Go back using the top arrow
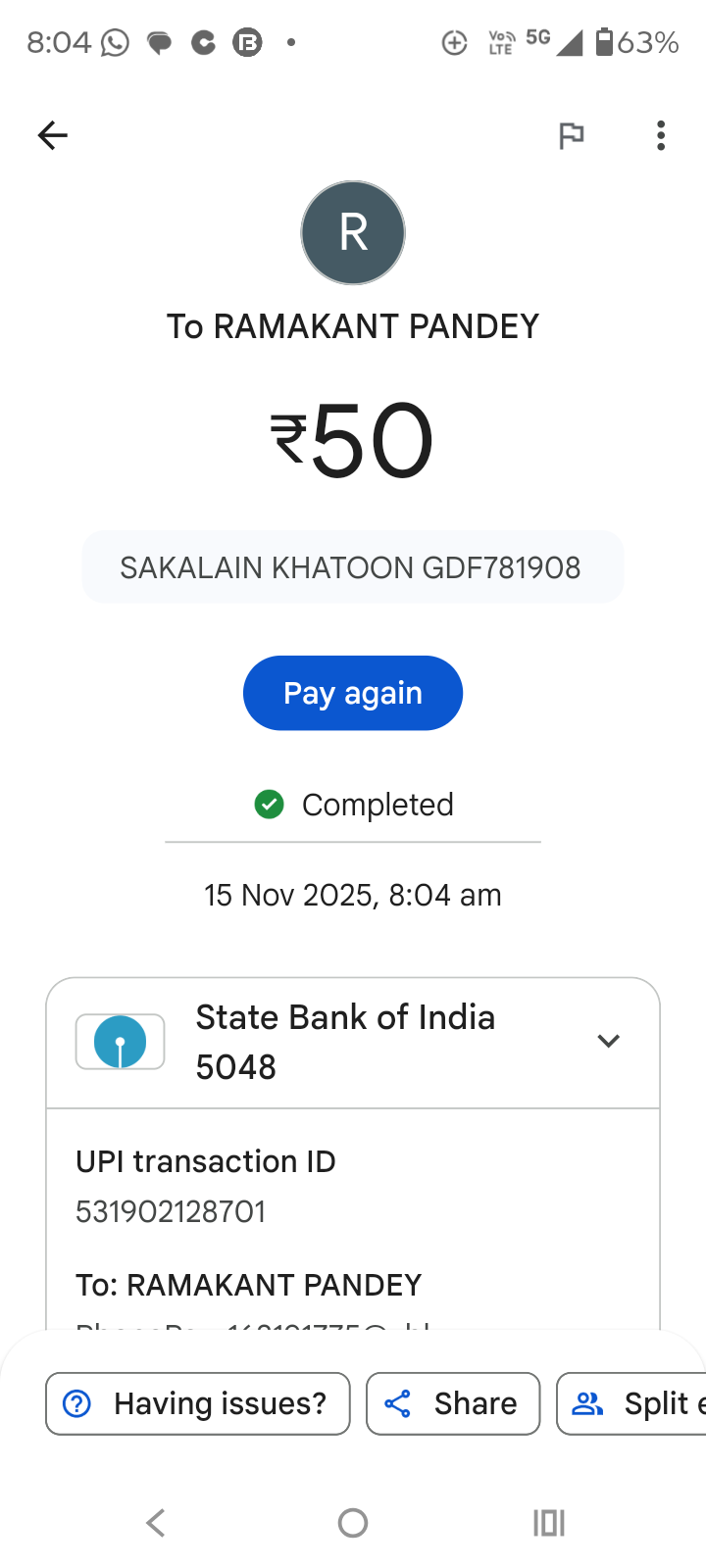Image resolution: width=706 pixels, height=1568 pixels. [x=53, y=135]
